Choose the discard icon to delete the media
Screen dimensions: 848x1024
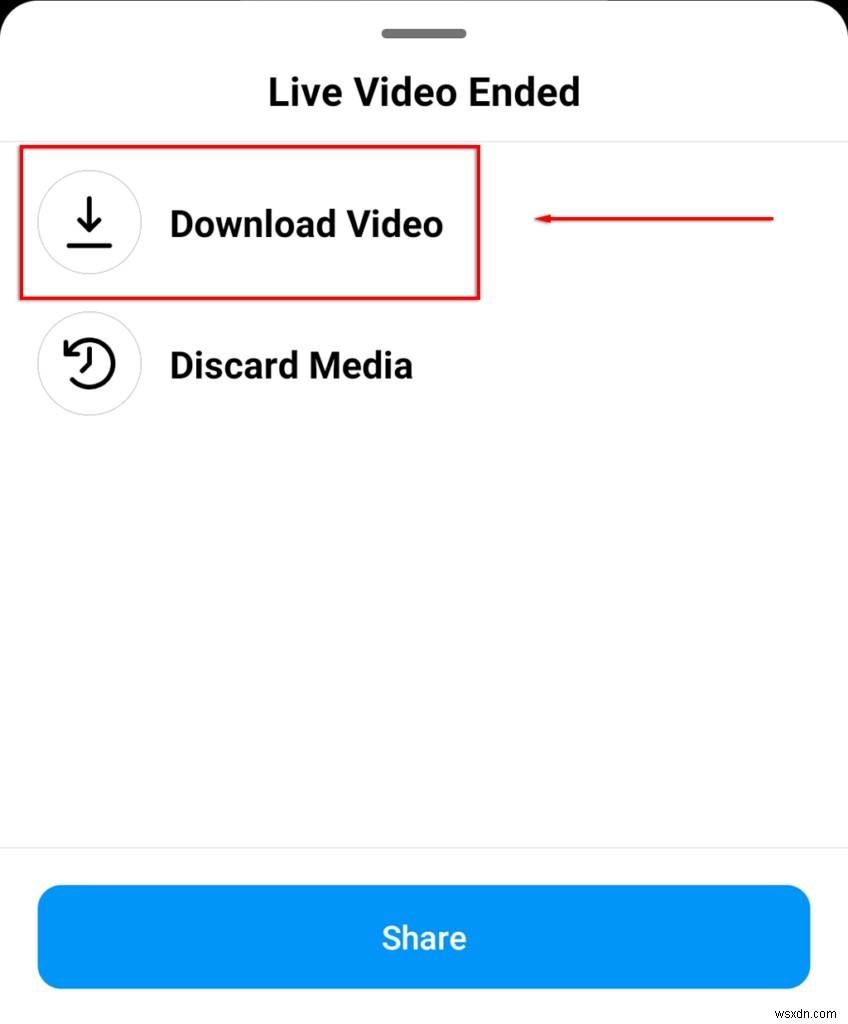(x=88, y=363)
